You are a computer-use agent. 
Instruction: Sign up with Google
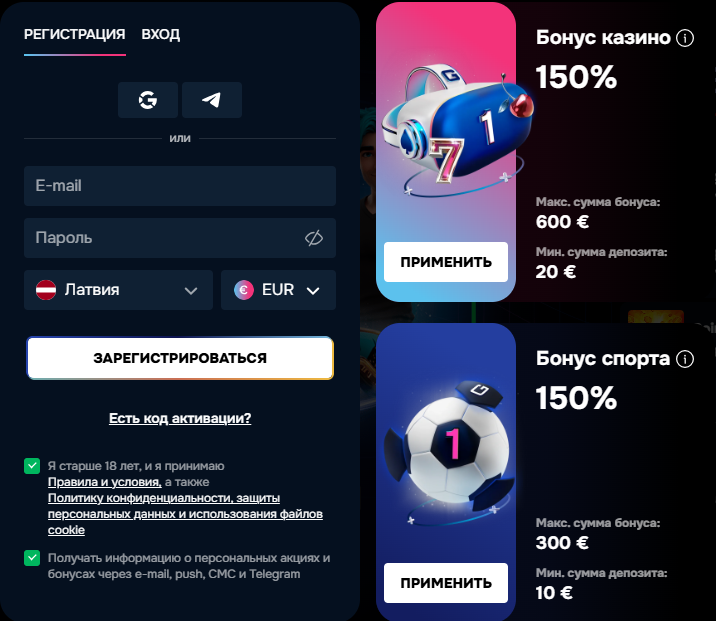[x=148, y=100]
